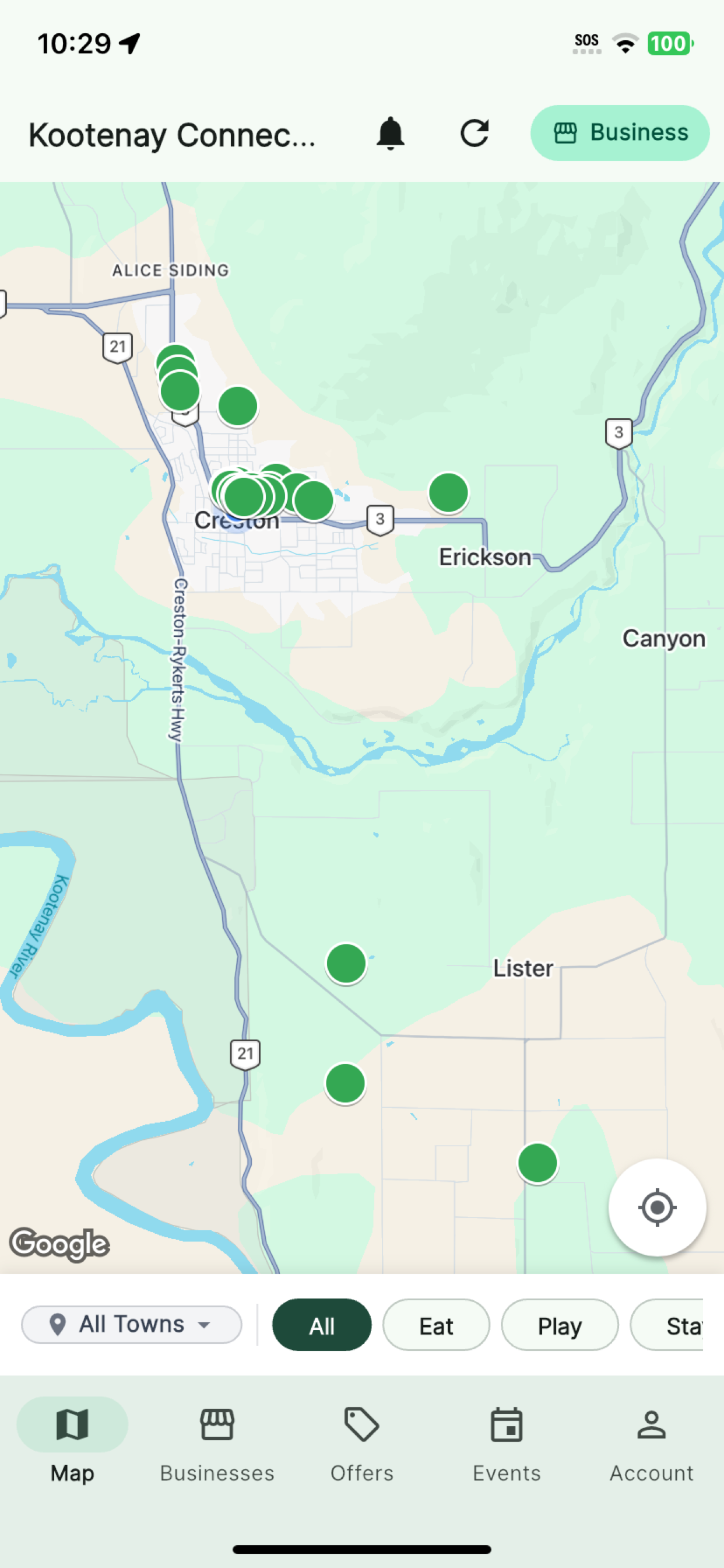Filter map by Stay
The image size is (724, 1568).
coord(667,1325)
